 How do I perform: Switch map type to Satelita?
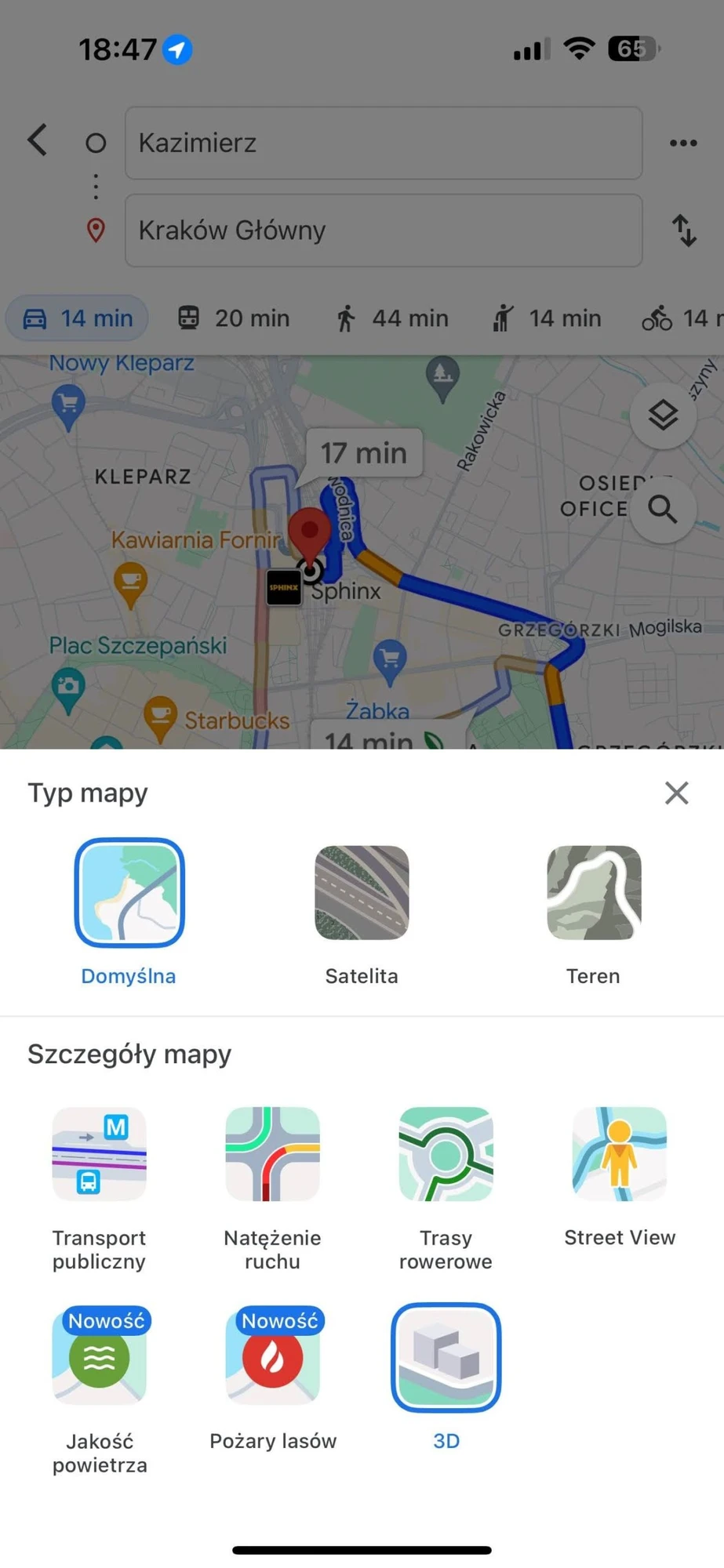362,893
